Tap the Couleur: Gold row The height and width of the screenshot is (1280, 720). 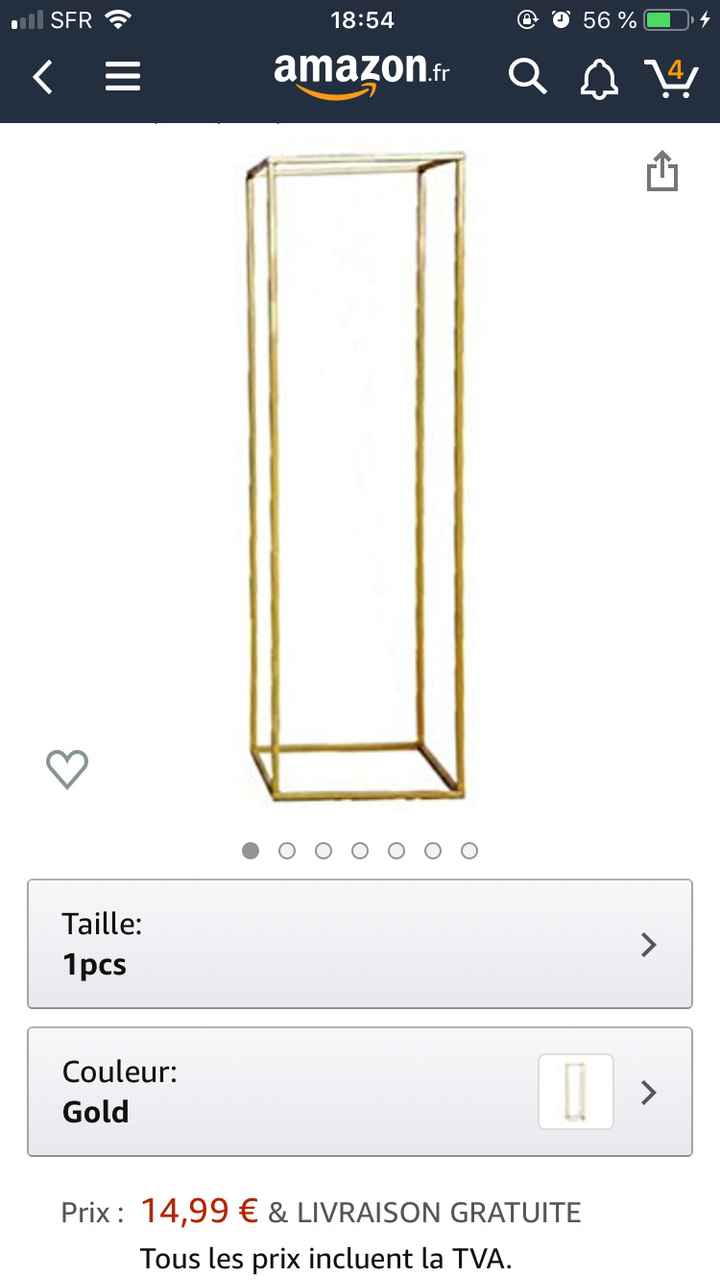360,1092
